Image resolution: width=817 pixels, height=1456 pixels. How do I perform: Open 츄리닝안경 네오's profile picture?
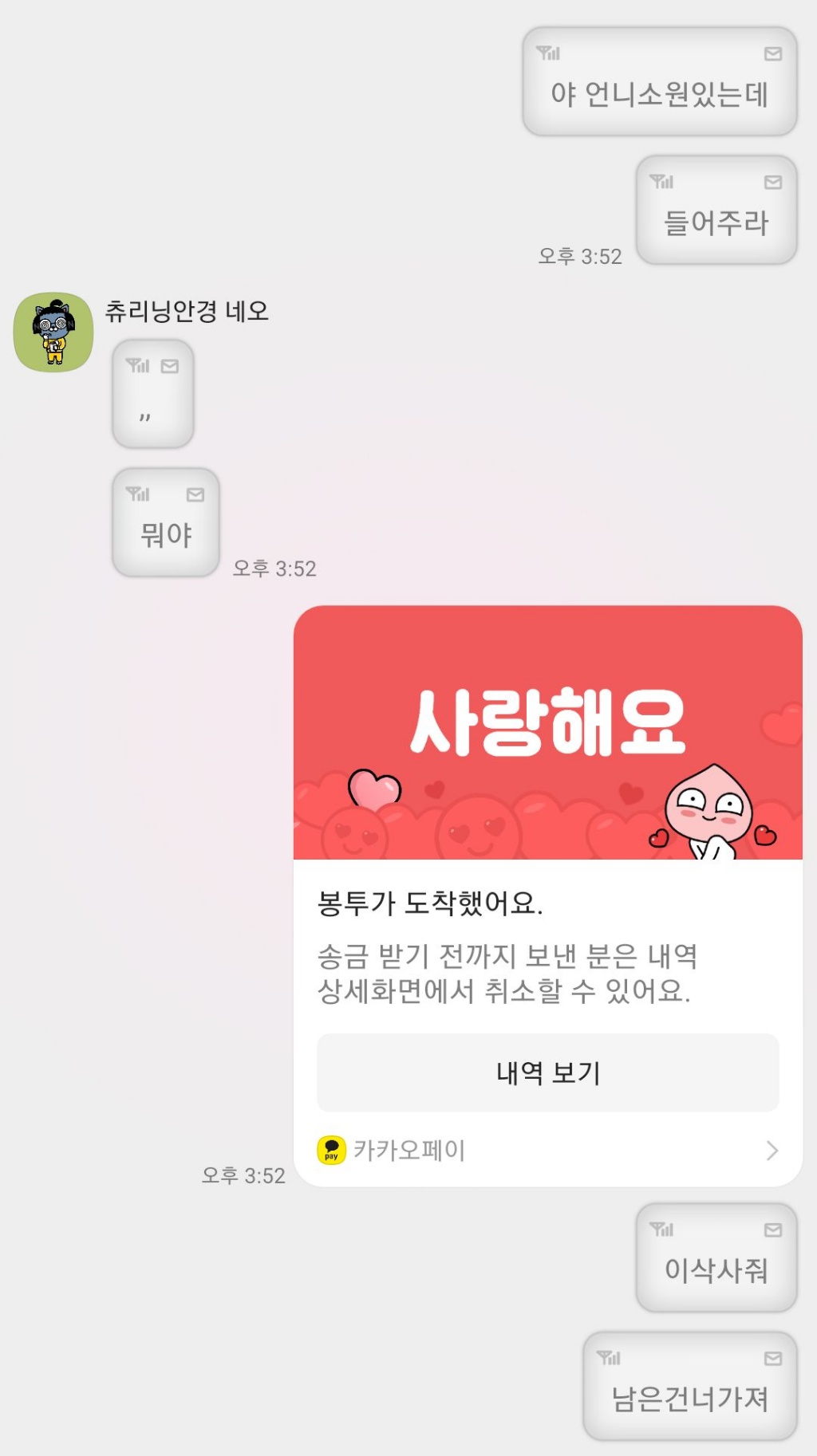coord(53,333)
